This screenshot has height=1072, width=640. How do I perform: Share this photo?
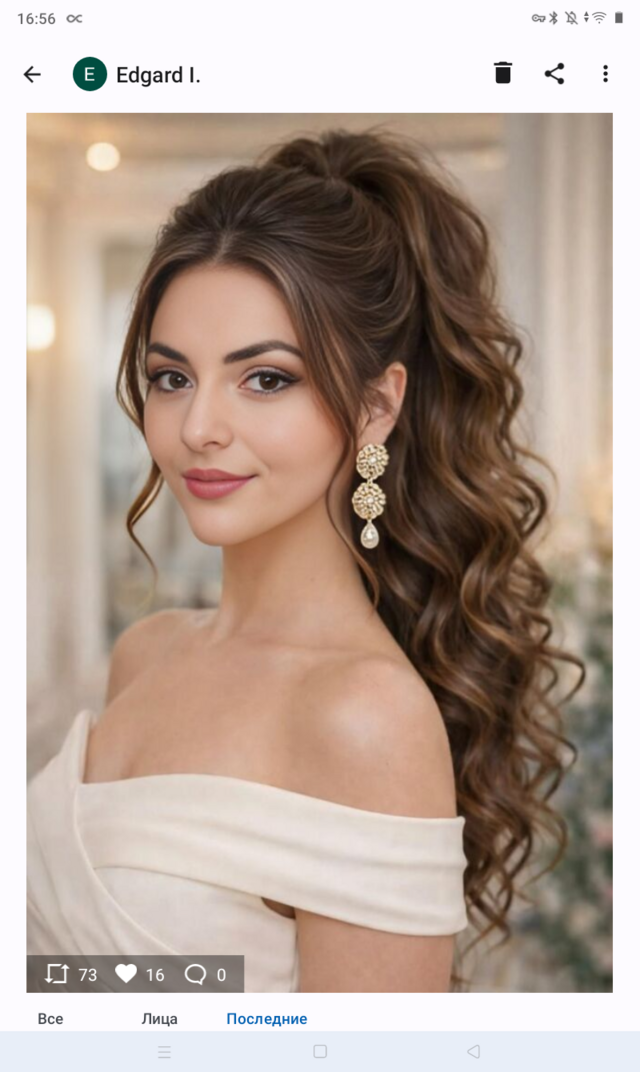pos(554,73)
